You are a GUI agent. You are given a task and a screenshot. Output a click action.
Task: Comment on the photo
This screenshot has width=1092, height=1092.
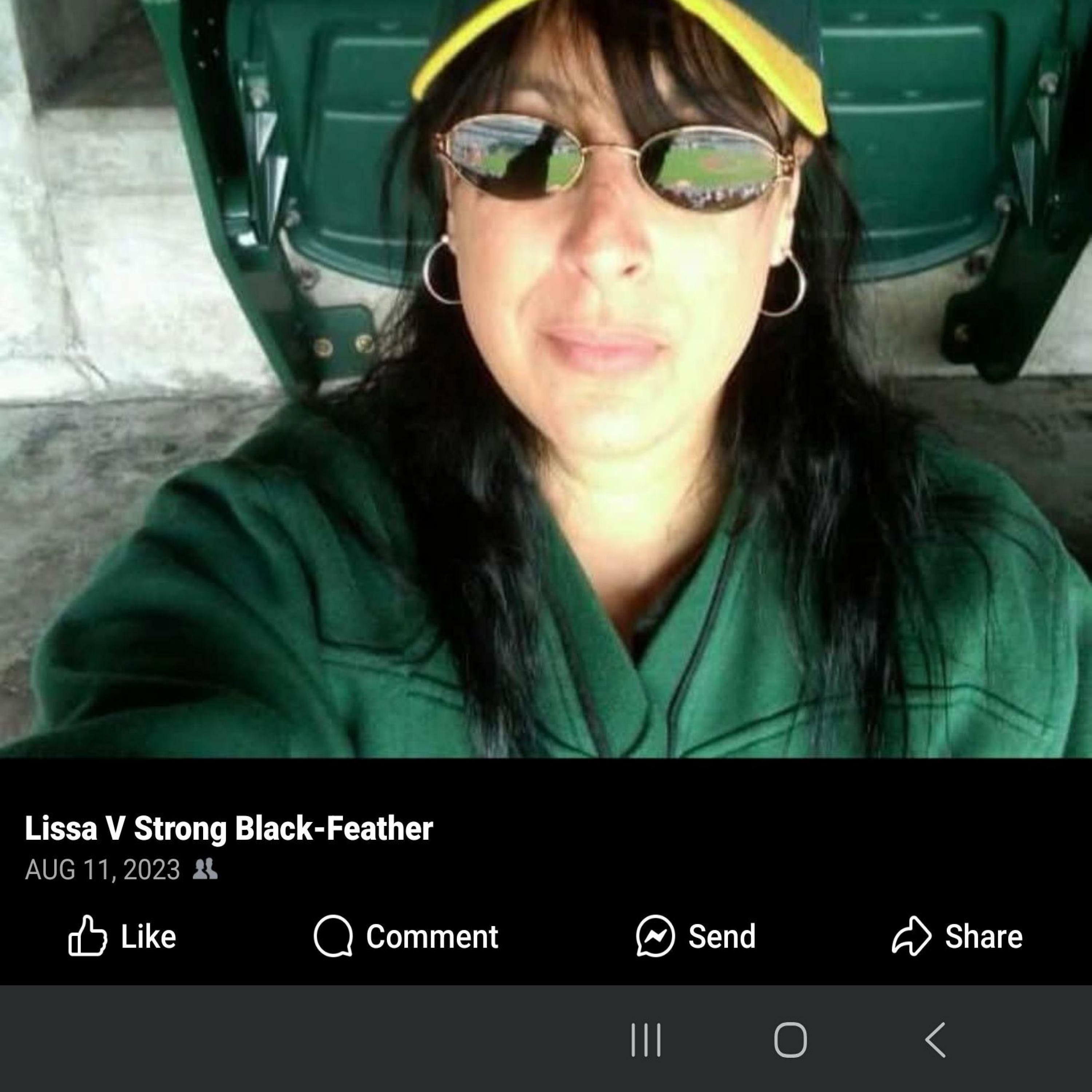406,937
